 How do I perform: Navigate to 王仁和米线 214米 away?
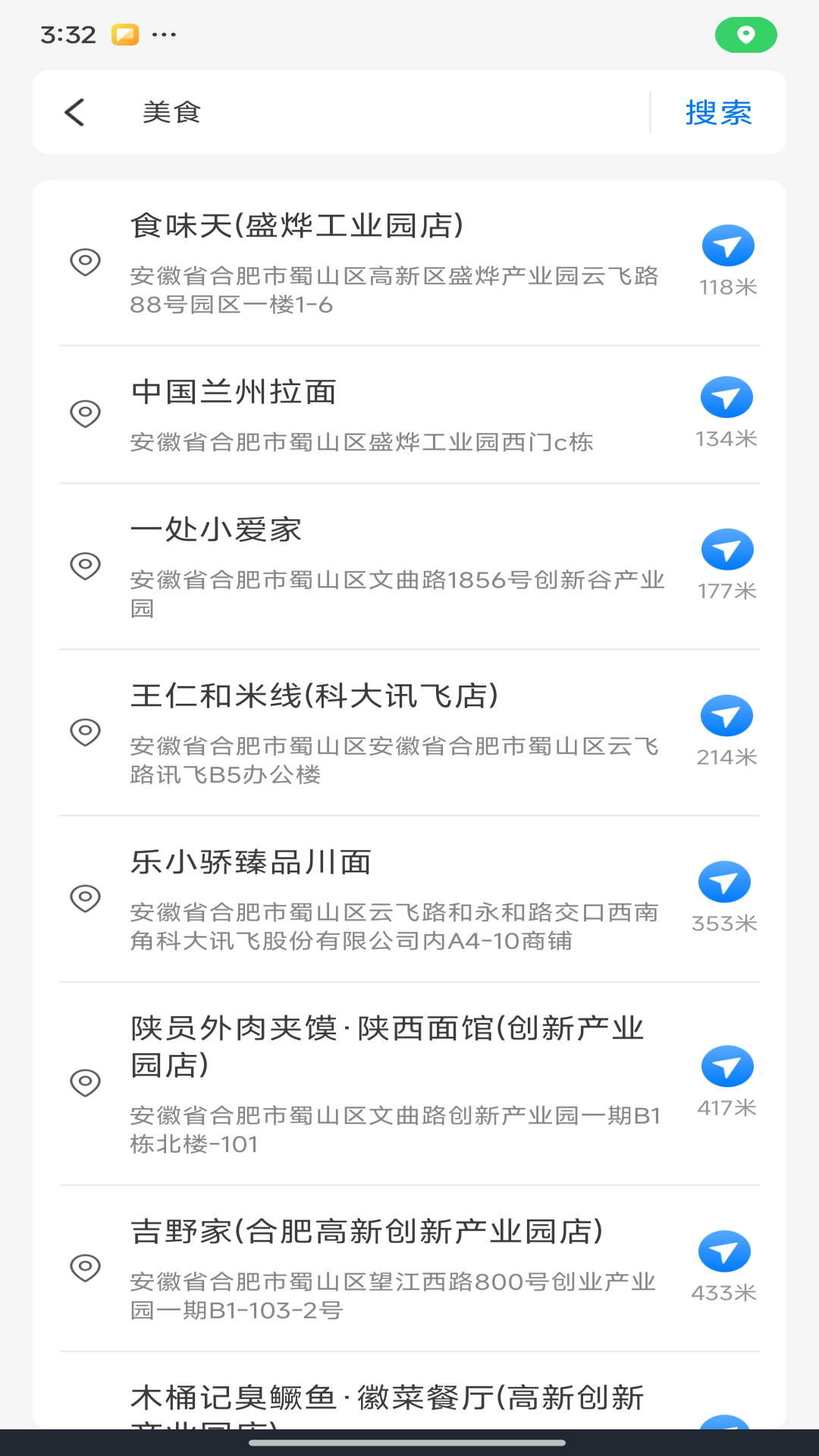(x=726, y=716)
